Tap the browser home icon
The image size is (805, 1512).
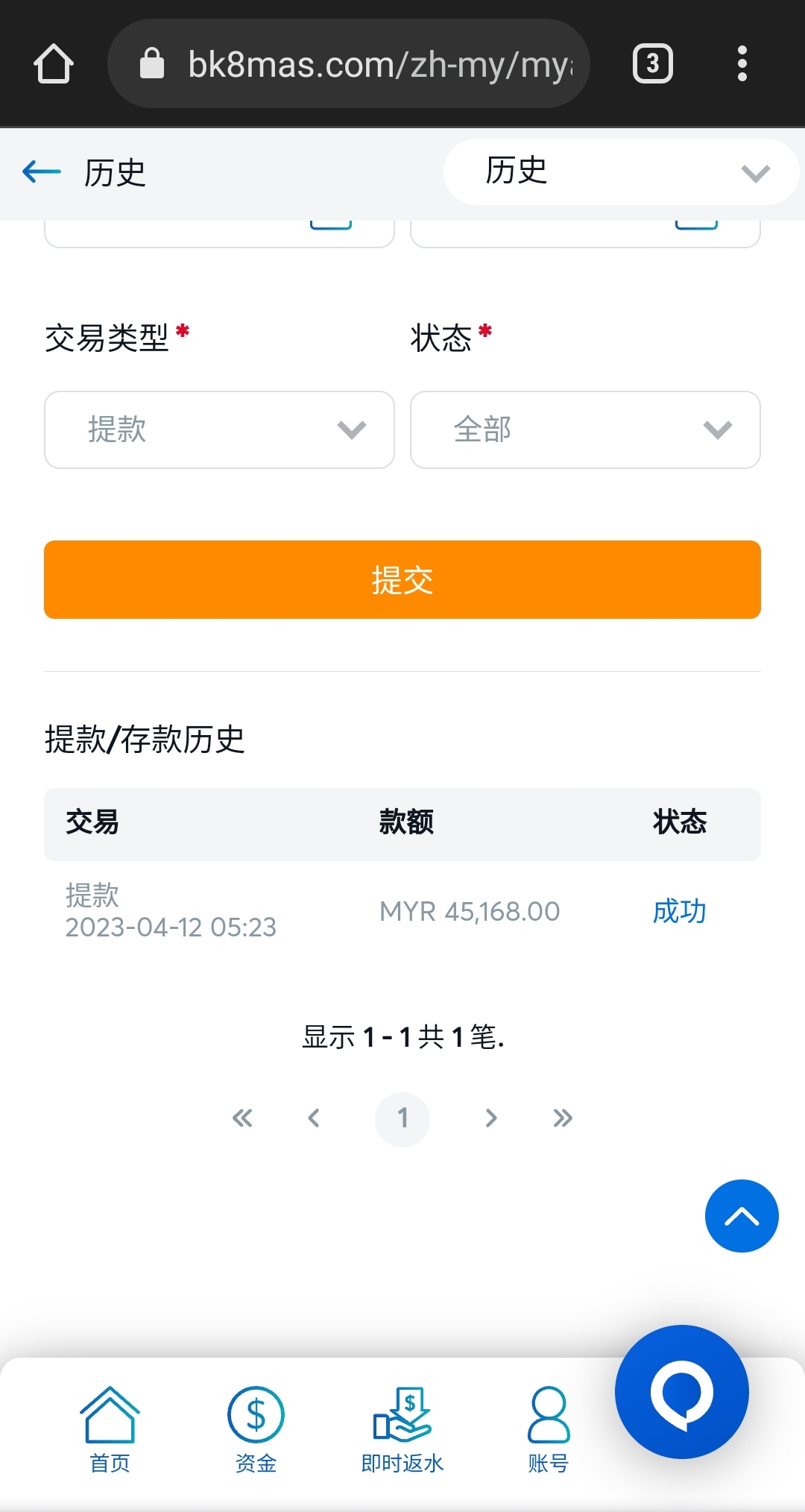(52, 64)
